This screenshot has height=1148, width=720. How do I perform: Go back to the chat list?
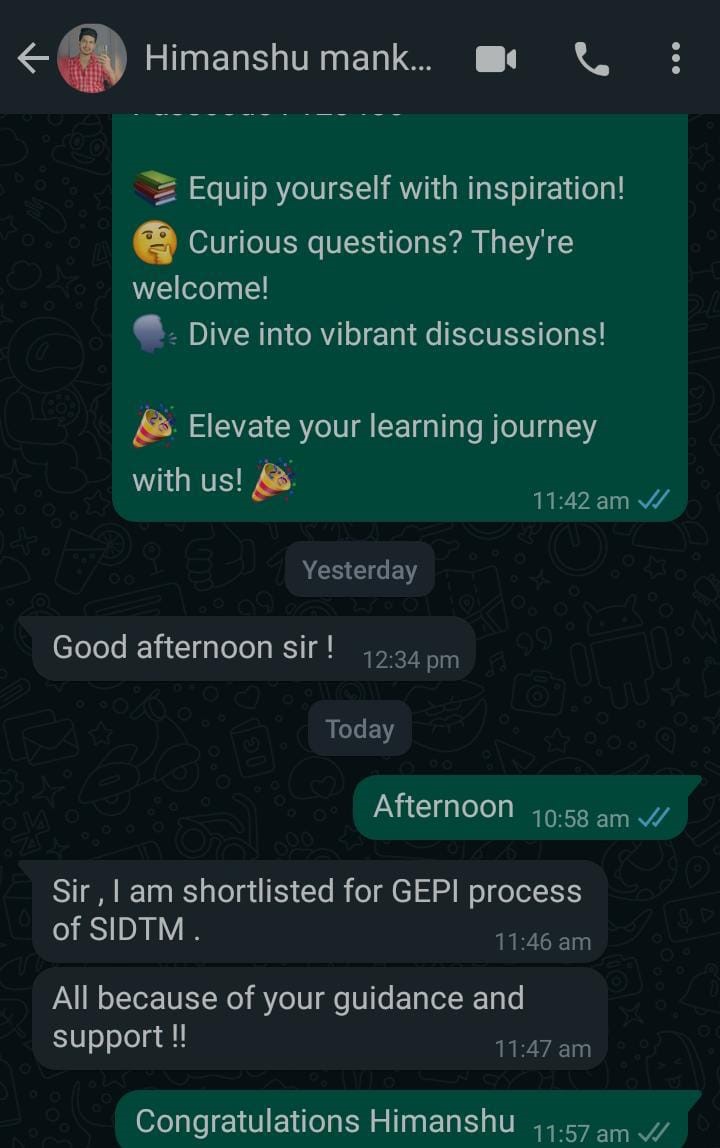(32, 59)
